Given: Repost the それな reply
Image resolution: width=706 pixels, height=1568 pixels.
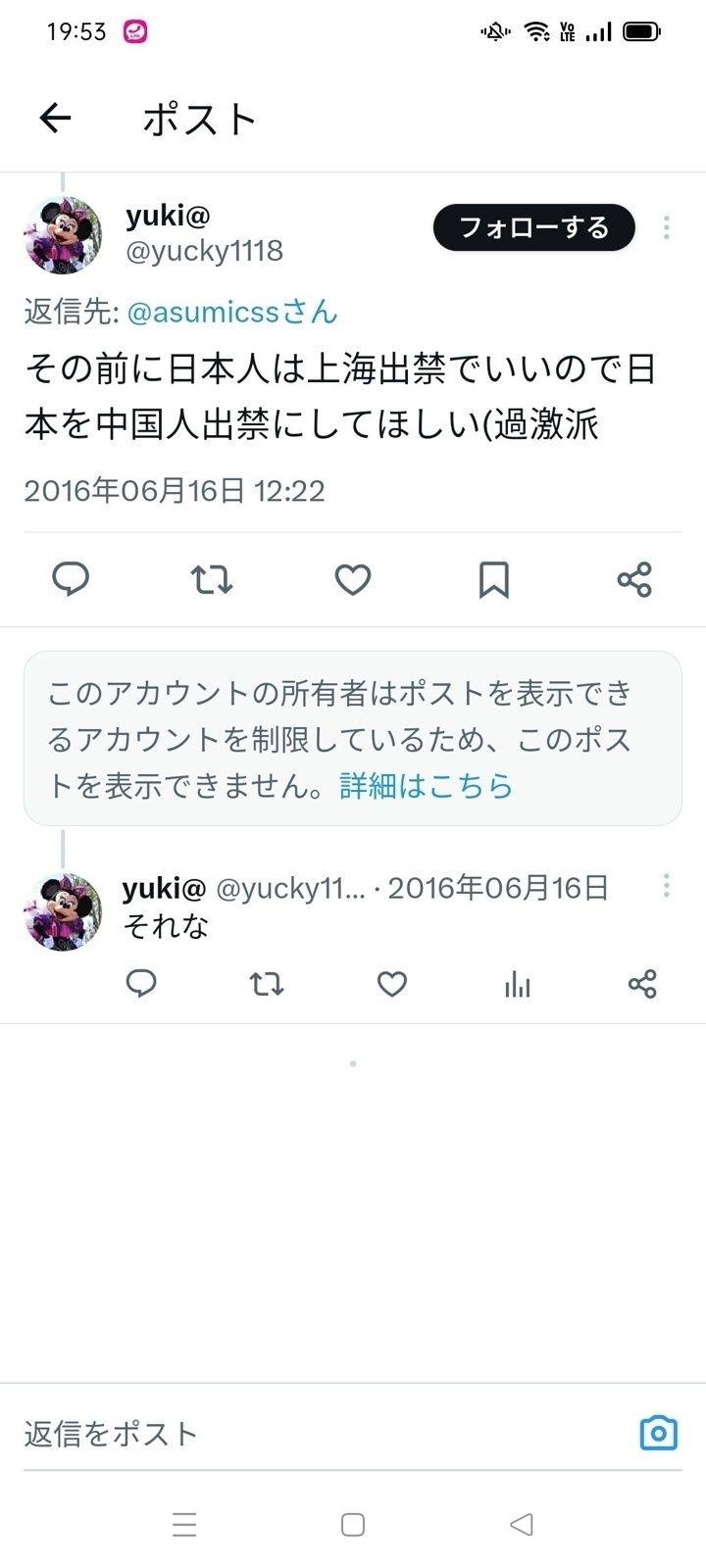Looking at the screenshot, I should [x=267, y=983].
